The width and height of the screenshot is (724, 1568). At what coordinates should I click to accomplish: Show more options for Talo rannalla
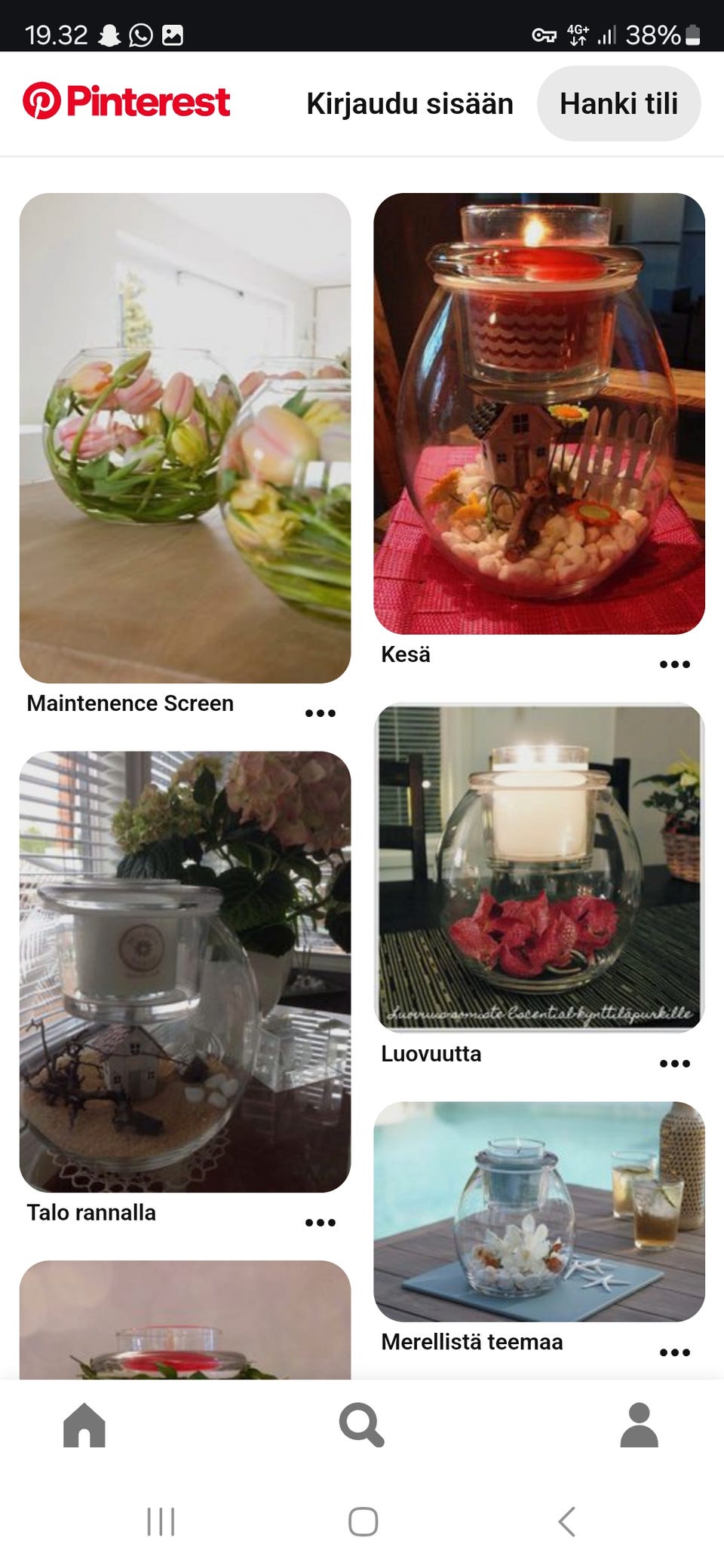click(x=321, y=1223)
